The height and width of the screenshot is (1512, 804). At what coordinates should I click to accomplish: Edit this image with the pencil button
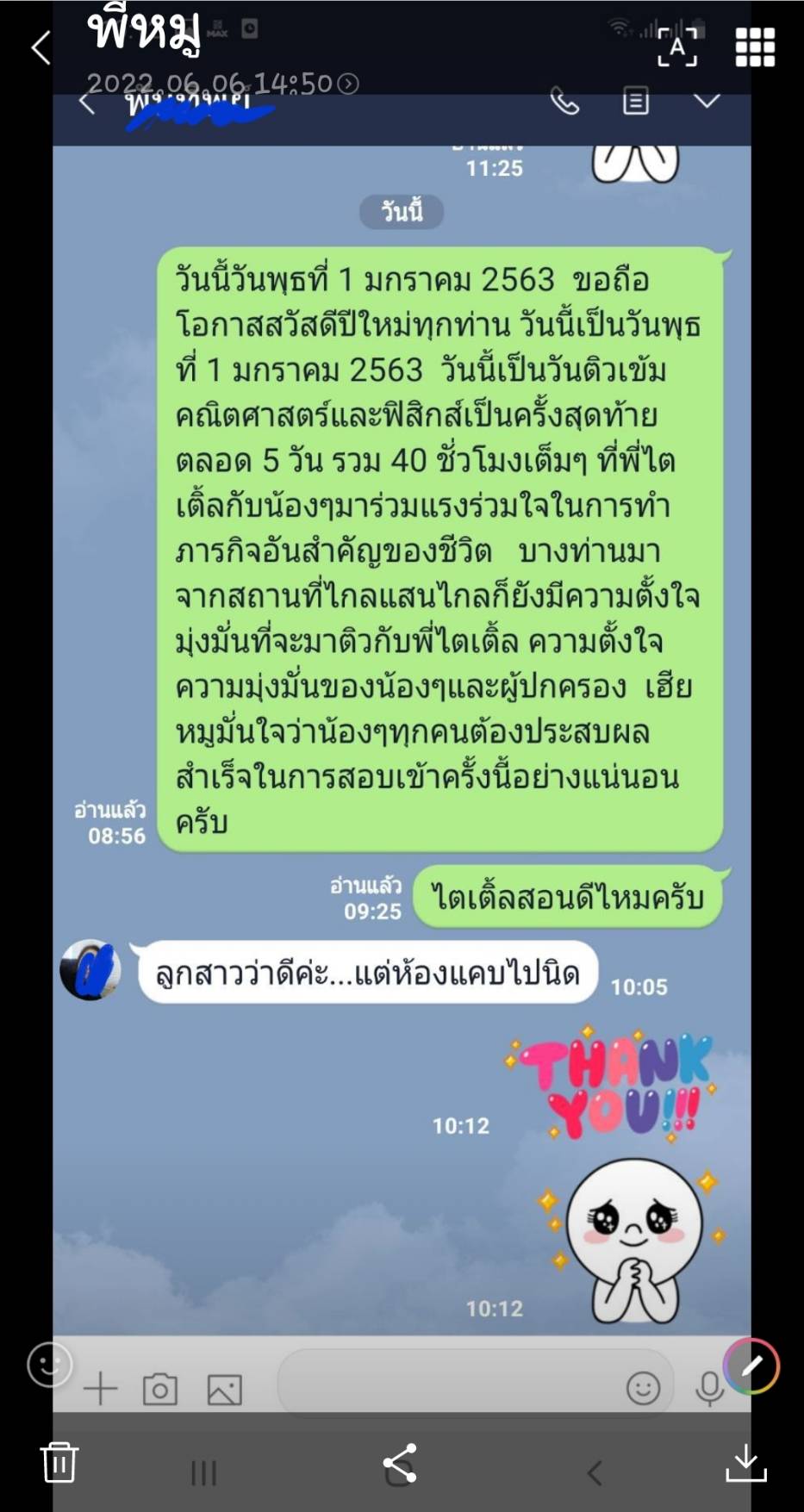coord(751,1366)
